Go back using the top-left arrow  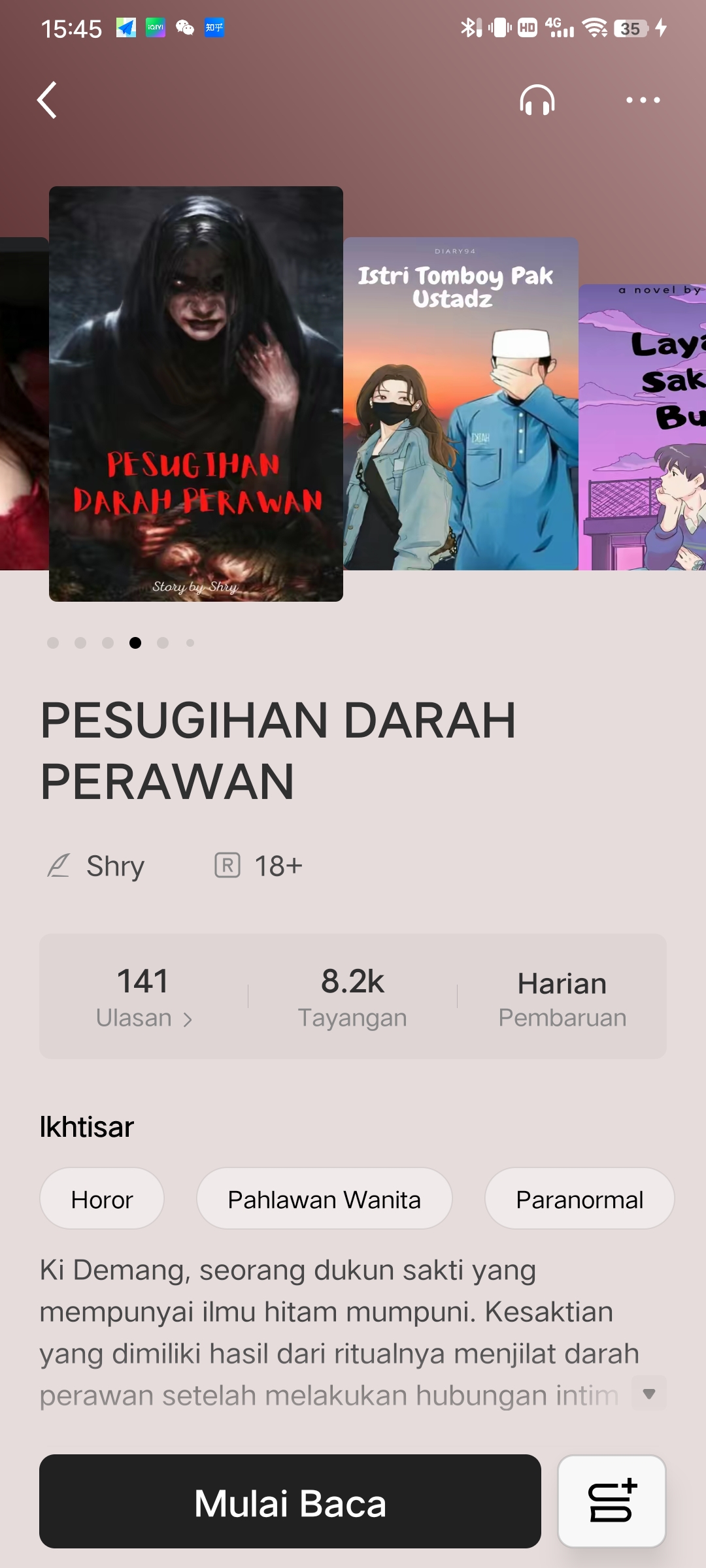48,100
